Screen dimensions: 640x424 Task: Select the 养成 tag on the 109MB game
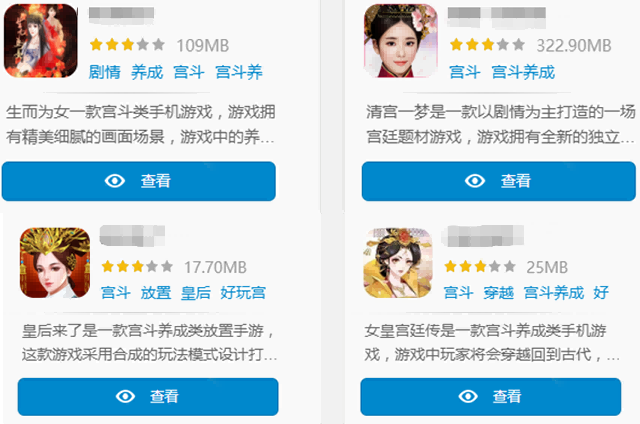pos(147,72)
